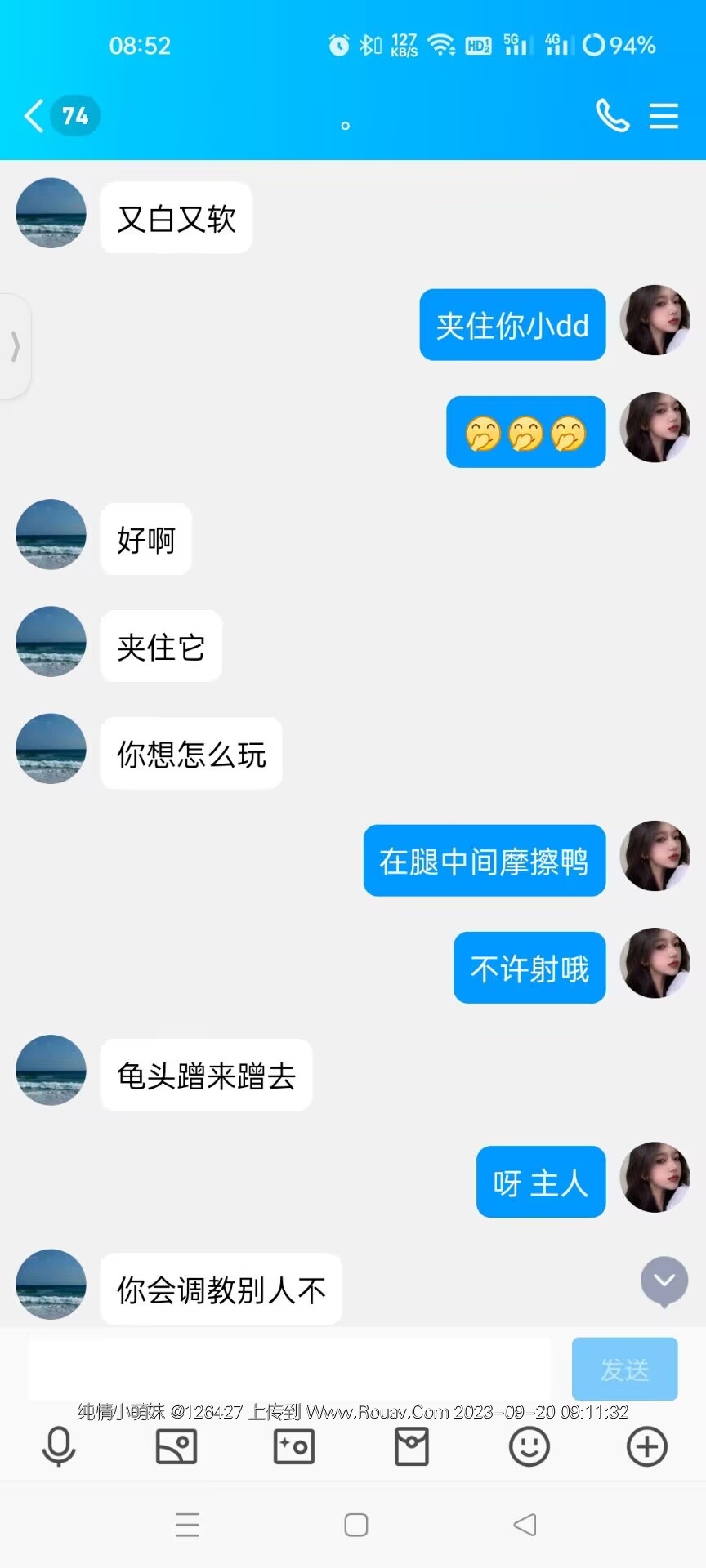Viewport: 706px width, 1568px height.
Task: Expand more options with plus icon
Action: [647, 1446]
